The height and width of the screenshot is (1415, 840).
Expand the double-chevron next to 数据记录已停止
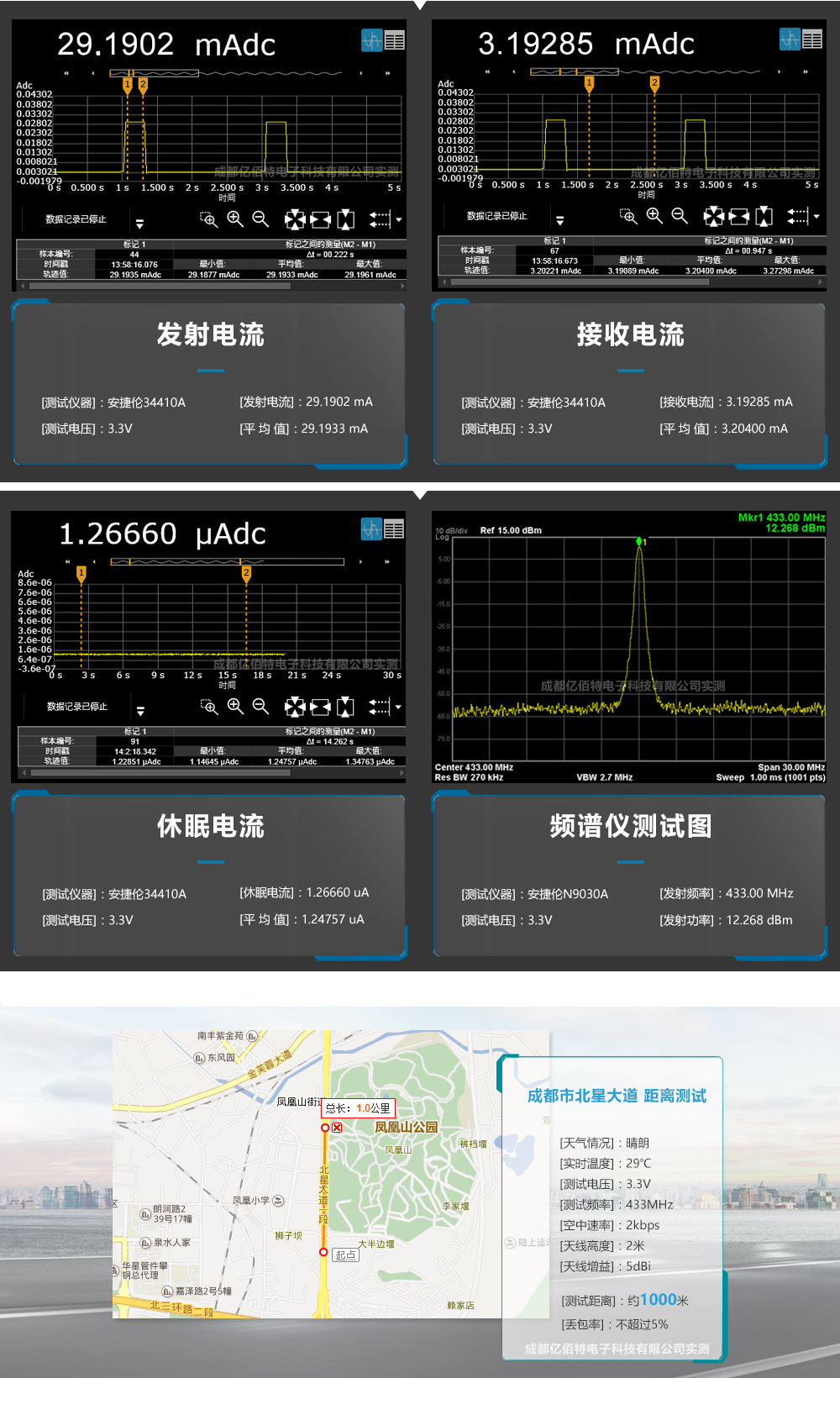pos(139,220)
